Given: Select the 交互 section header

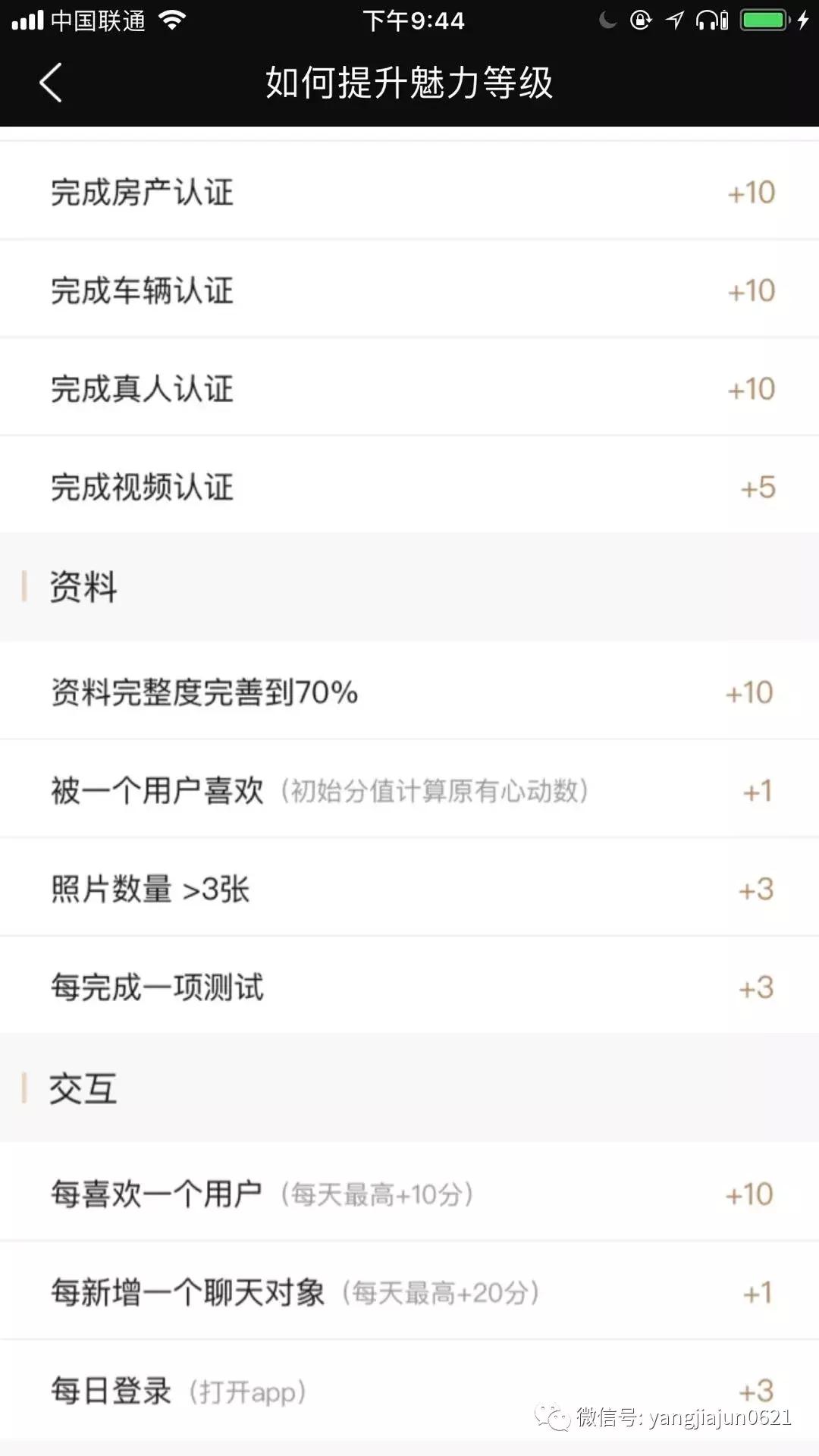Looking at the screenshot, I should point(84,1090).
